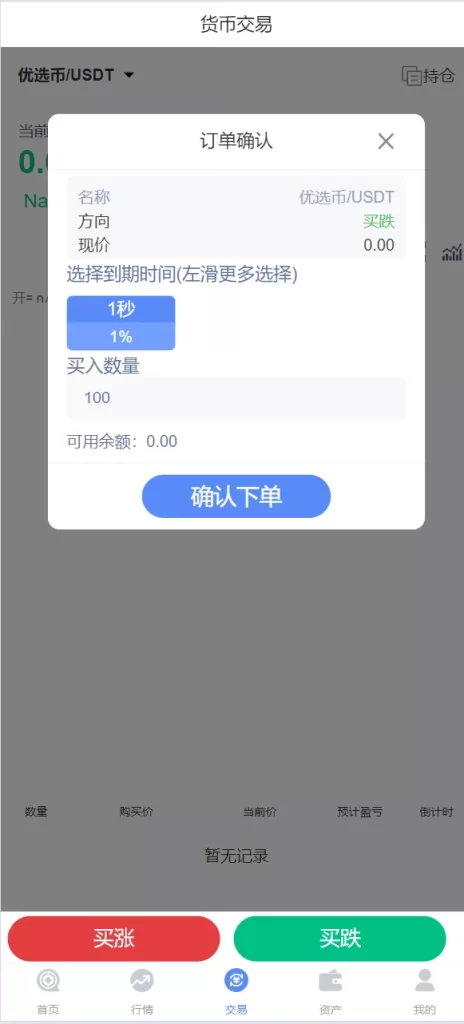The height and width of the screenshot is (1024, 464).
Task: Open the 我的 tab
Action: point(425,991)
